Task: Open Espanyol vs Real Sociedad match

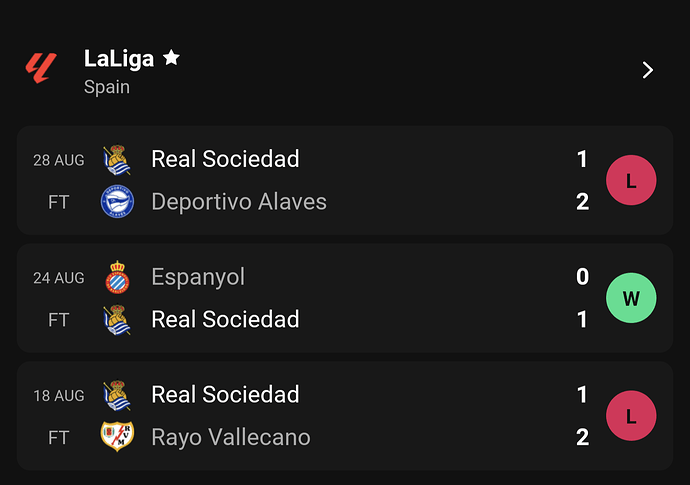Action: coord(344,298)
